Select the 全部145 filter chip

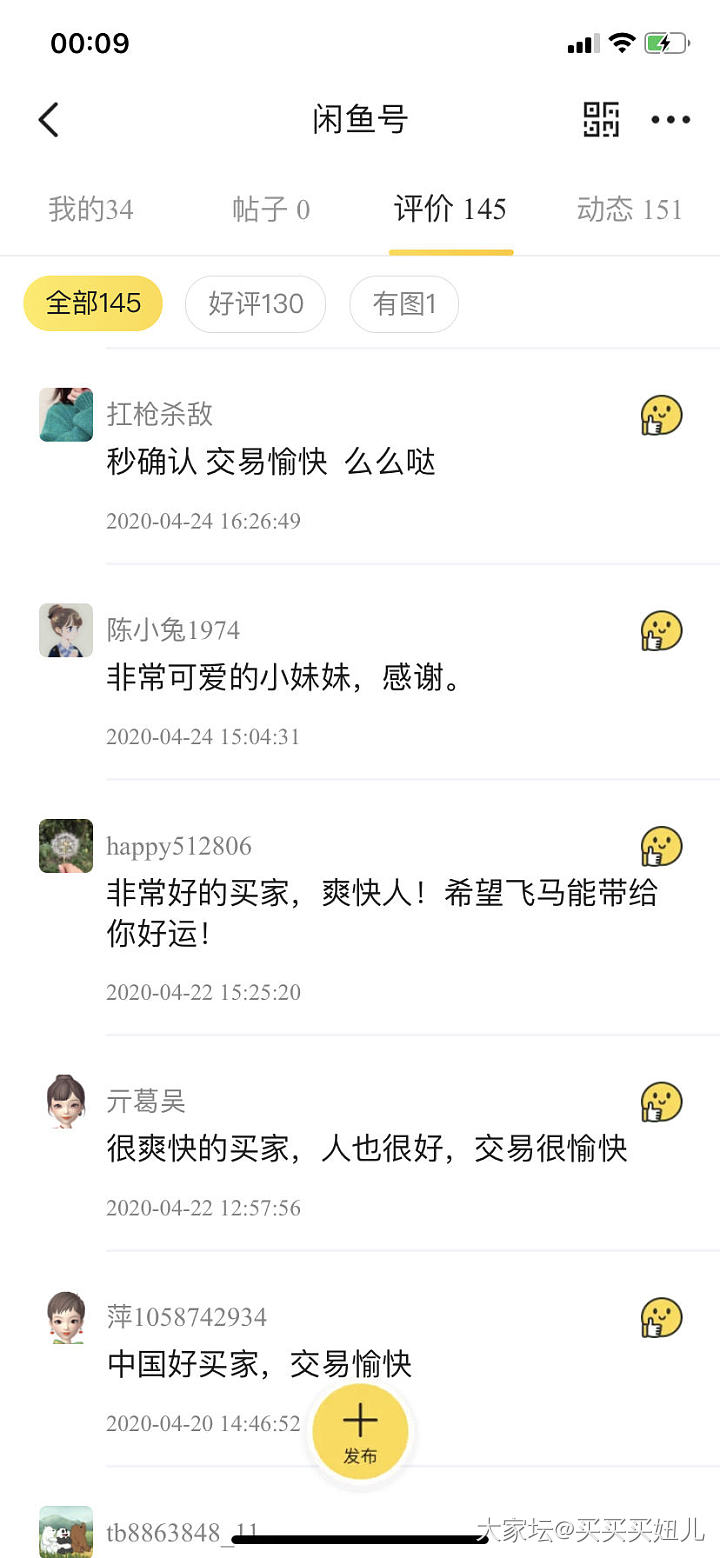(93, 304)
